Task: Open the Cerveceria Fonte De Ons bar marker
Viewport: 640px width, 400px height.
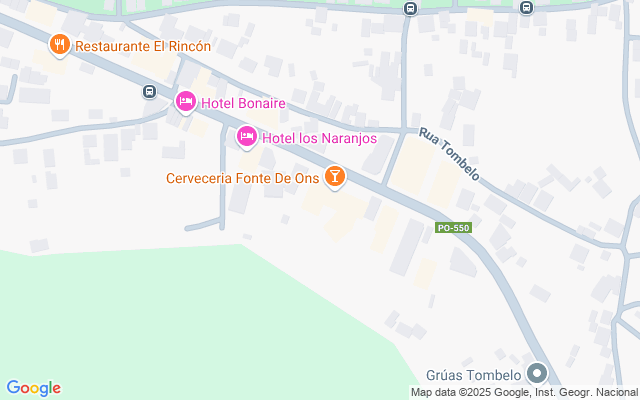Action: 335,178
